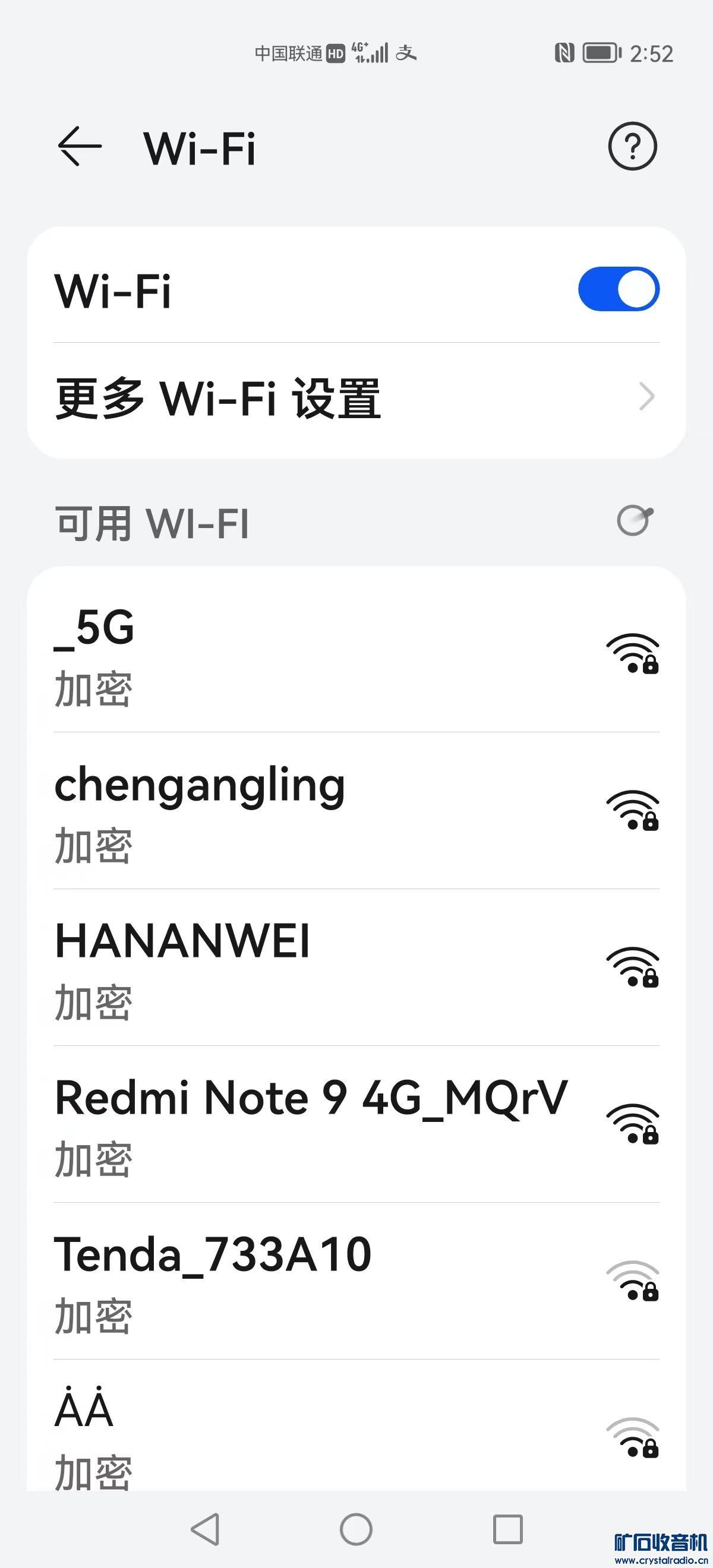Image resolution: width=713 pixels, height=1568 pixels.
Task: Open 更多 Wi-Fi 设置
Action: 356,398
